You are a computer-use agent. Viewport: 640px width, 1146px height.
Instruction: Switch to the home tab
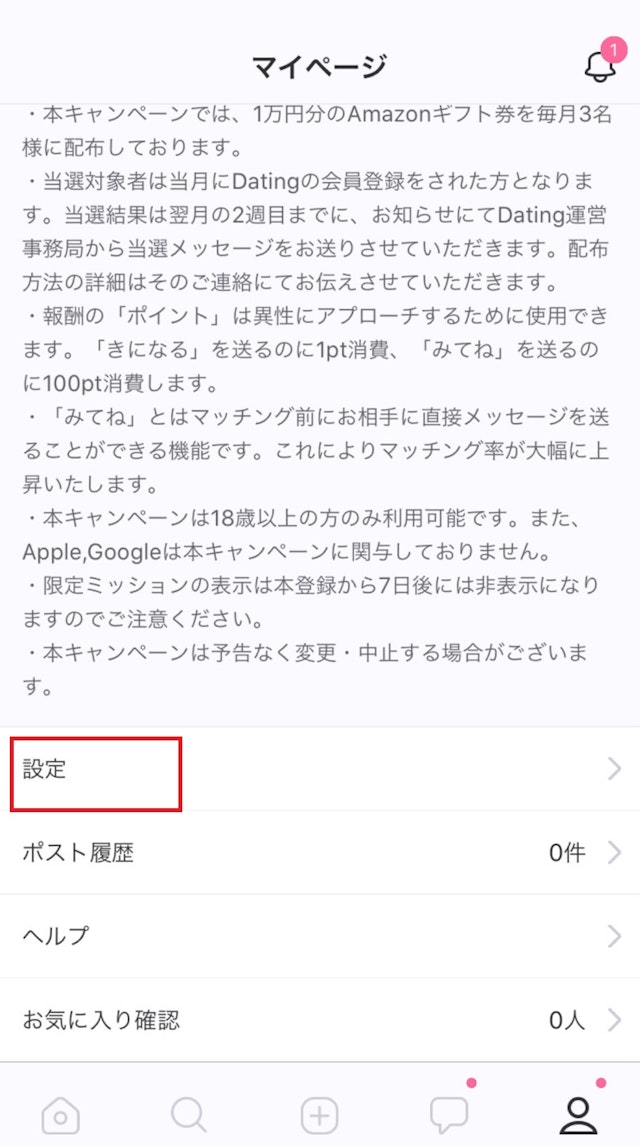(x=61, y=1114)
